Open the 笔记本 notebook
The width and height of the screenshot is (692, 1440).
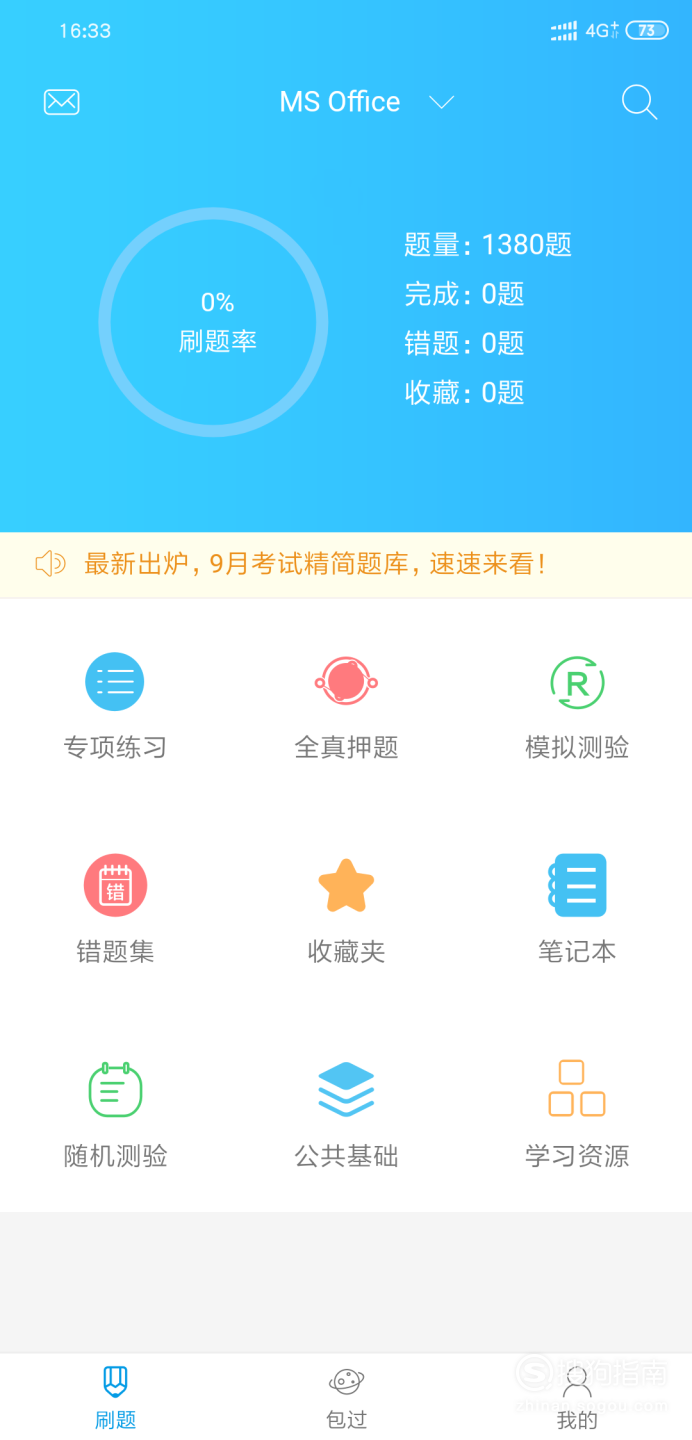coord(577,910)
